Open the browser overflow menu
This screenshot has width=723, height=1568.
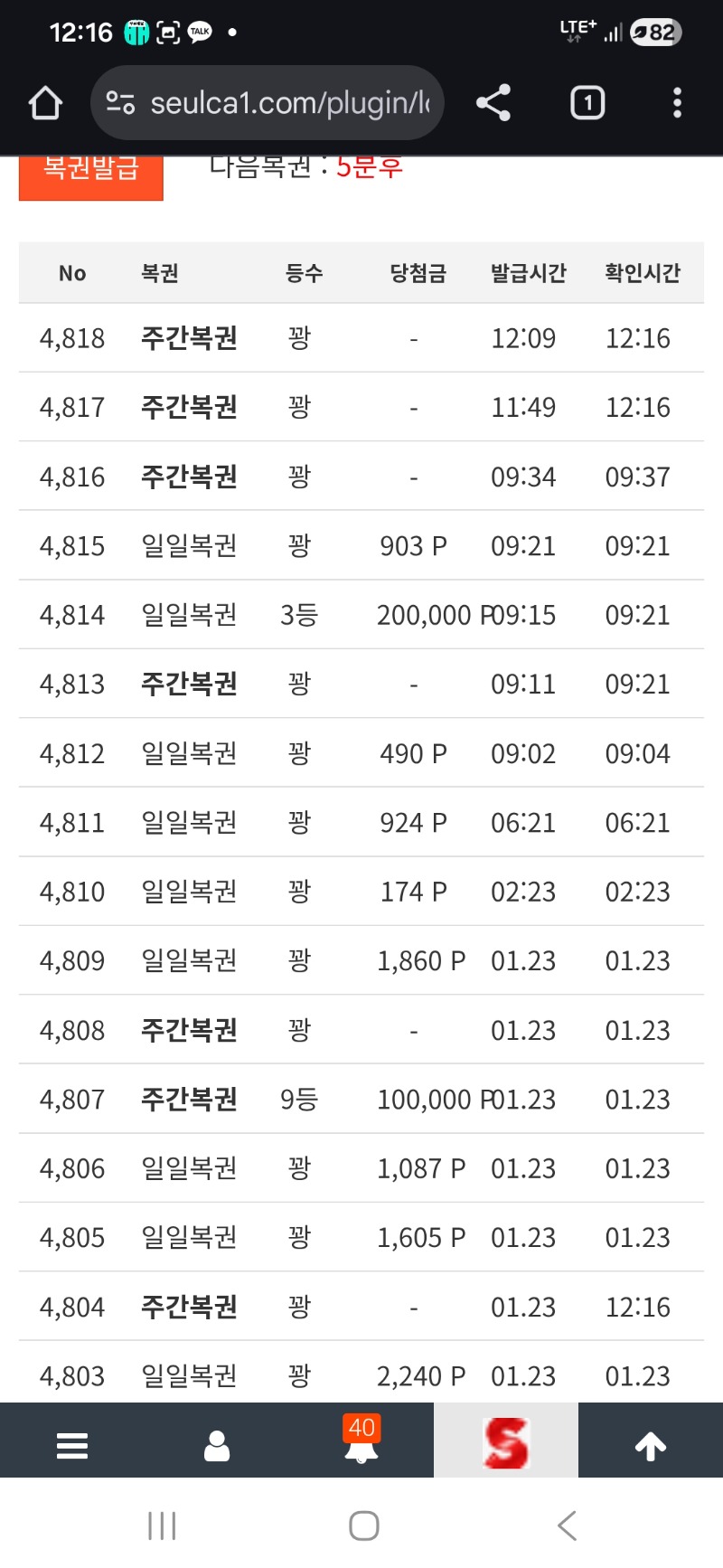(677, 103)
